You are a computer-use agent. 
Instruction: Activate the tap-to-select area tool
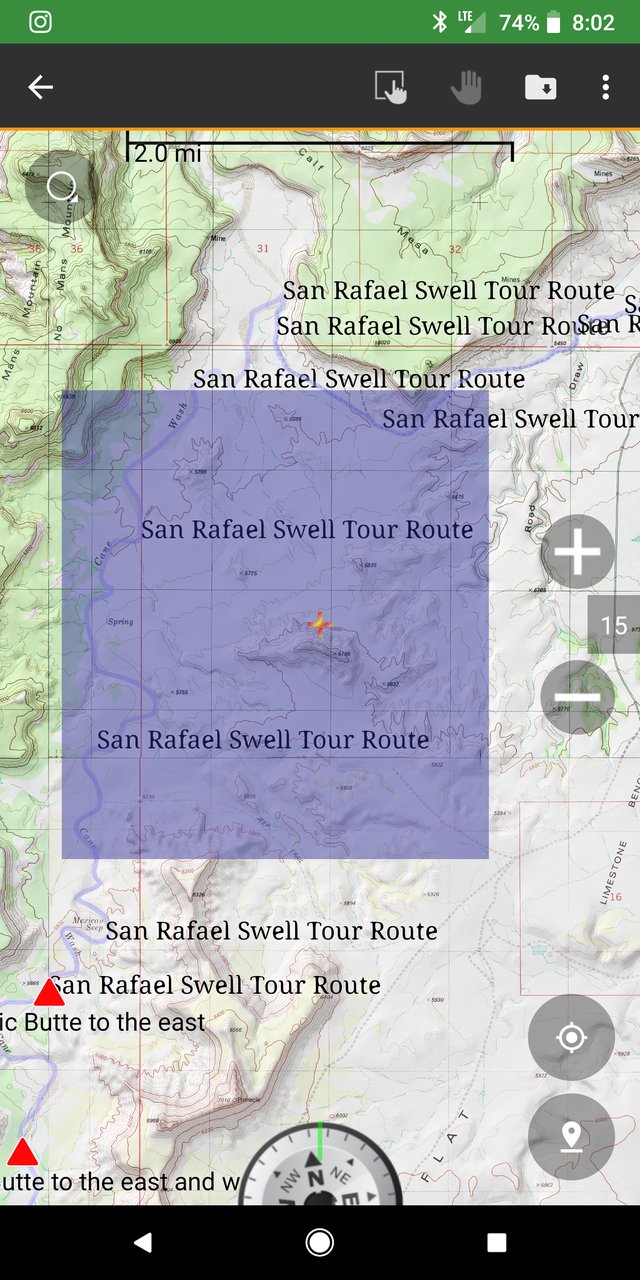[x=391, y=87]
